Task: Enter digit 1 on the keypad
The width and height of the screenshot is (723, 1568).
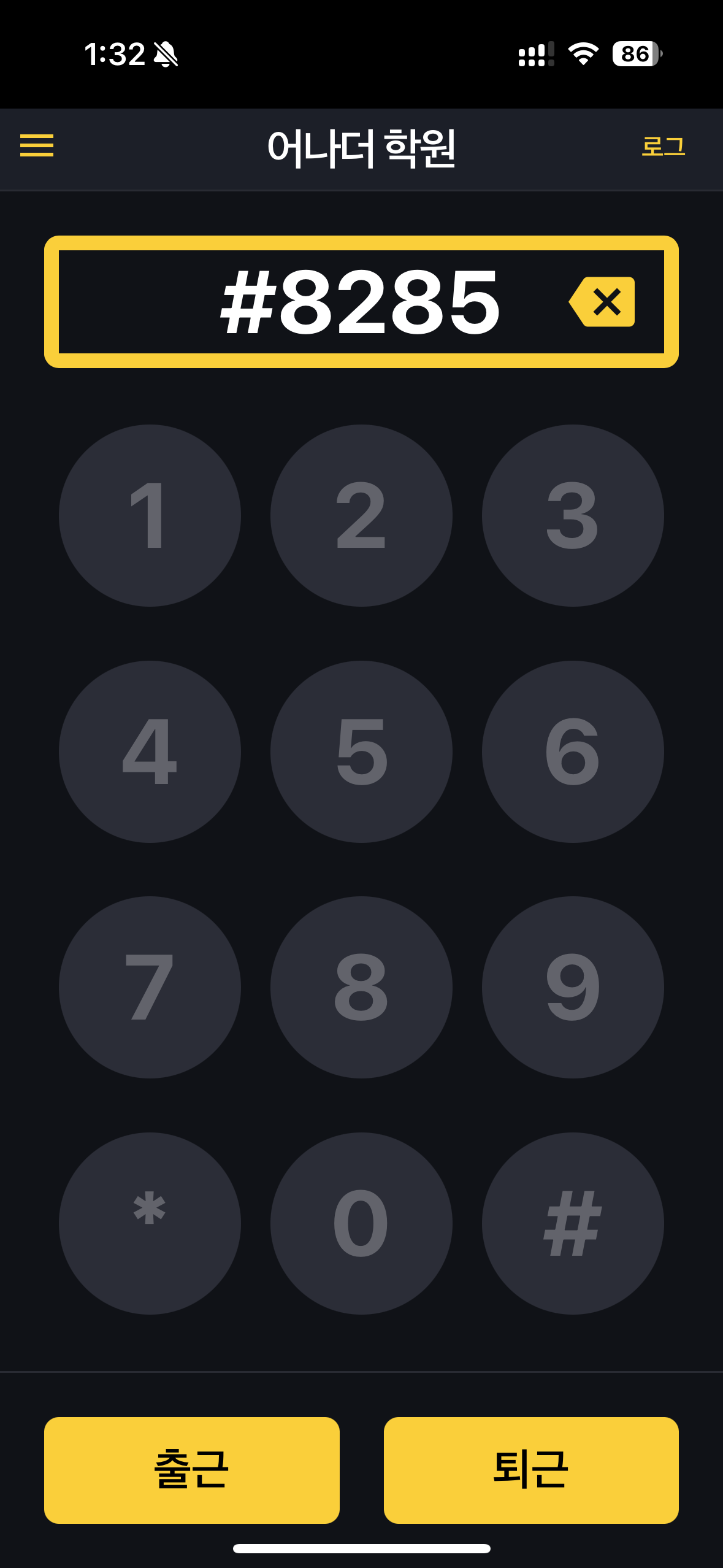Action: 150,515
